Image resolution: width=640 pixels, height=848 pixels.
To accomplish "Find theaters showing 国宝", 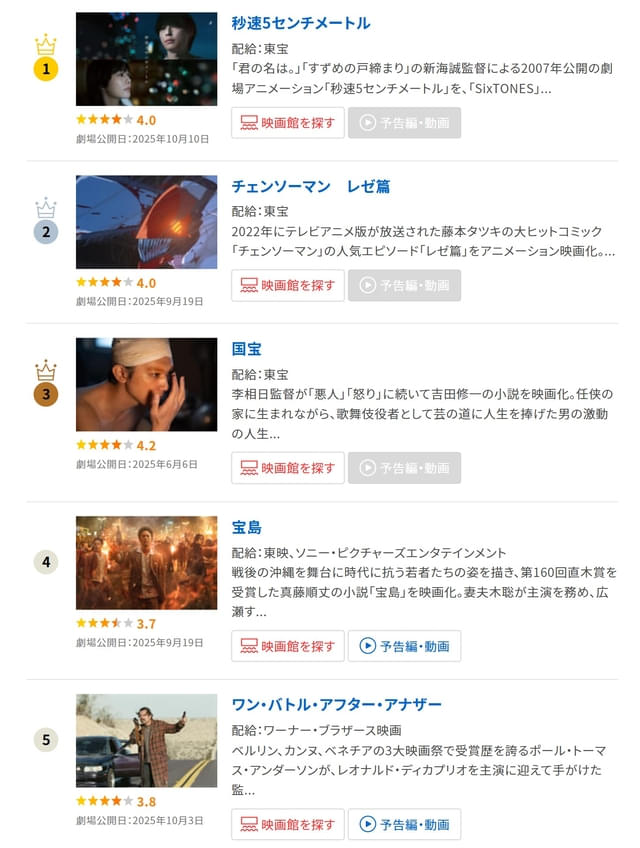I will pos(288,468).
